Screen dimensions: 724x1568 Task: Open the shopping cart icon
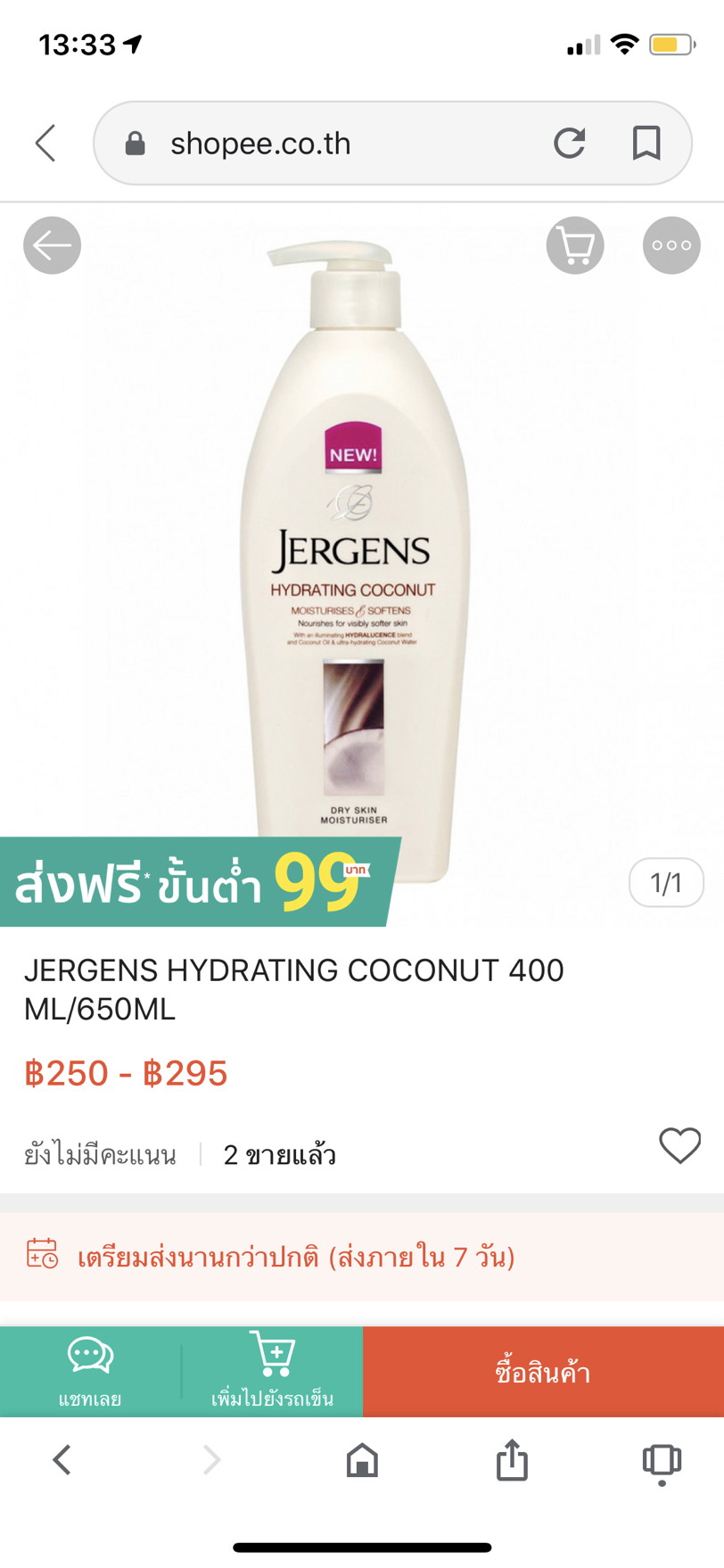[x=575, y=245]
